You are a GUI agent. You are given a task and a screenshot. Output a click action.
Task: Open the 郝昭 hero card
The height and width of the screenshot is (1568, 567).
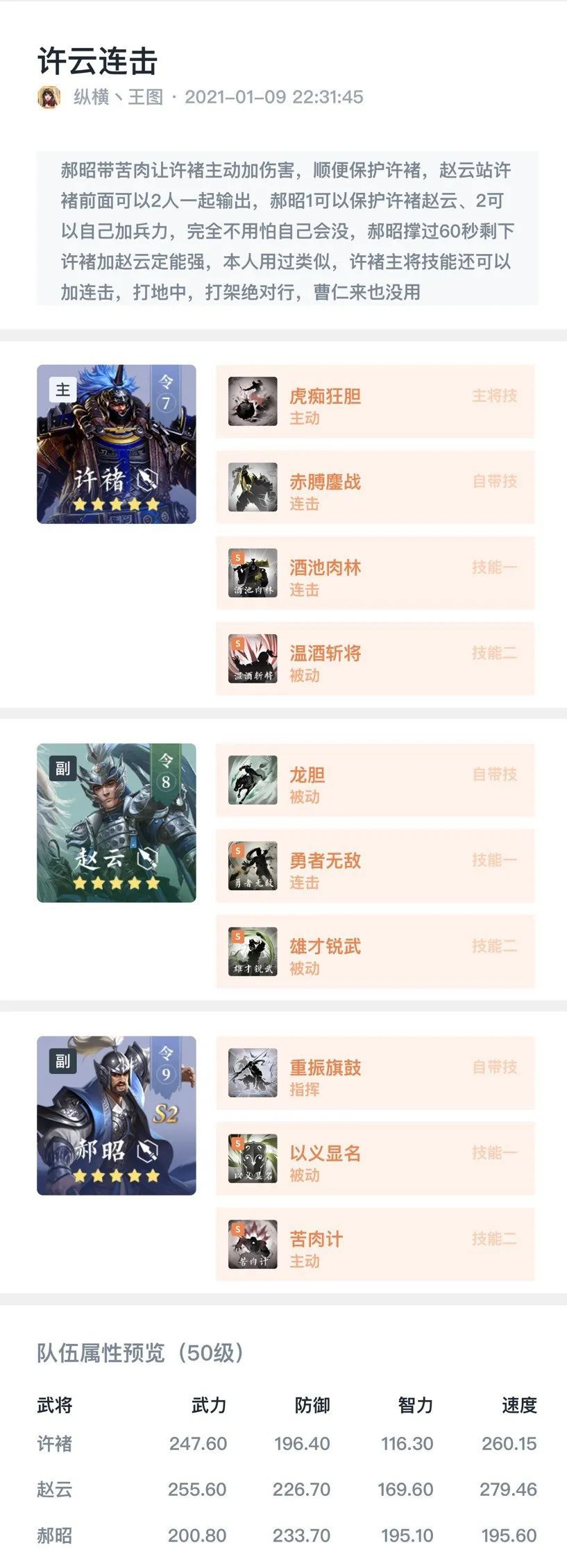[x=117, y=1116]
